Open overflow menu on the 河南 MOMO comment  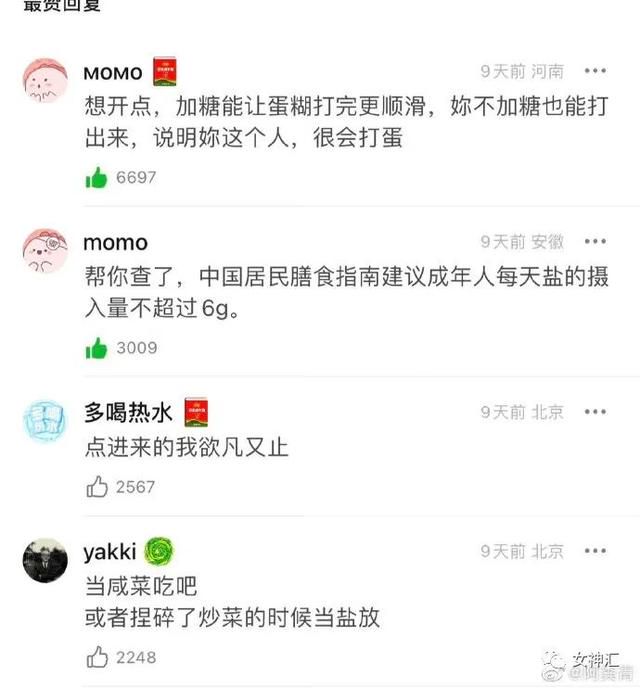click(x=595, y=71)
